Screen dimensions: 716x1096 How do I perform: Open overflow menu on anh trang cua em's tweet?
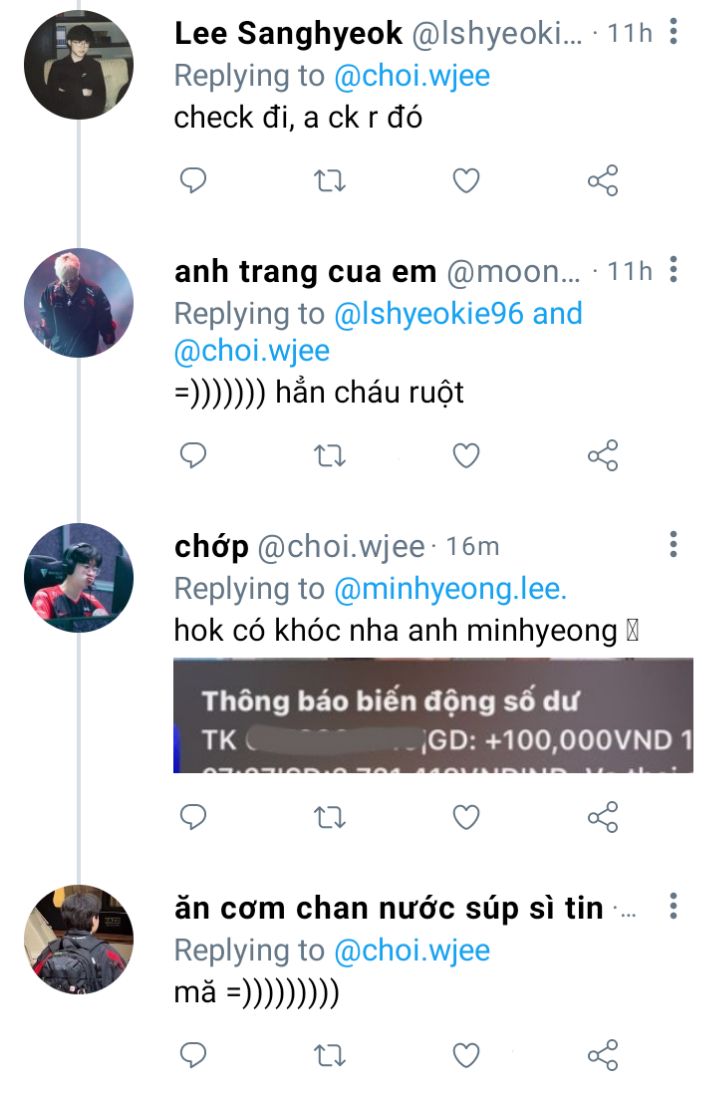point(674,270)
